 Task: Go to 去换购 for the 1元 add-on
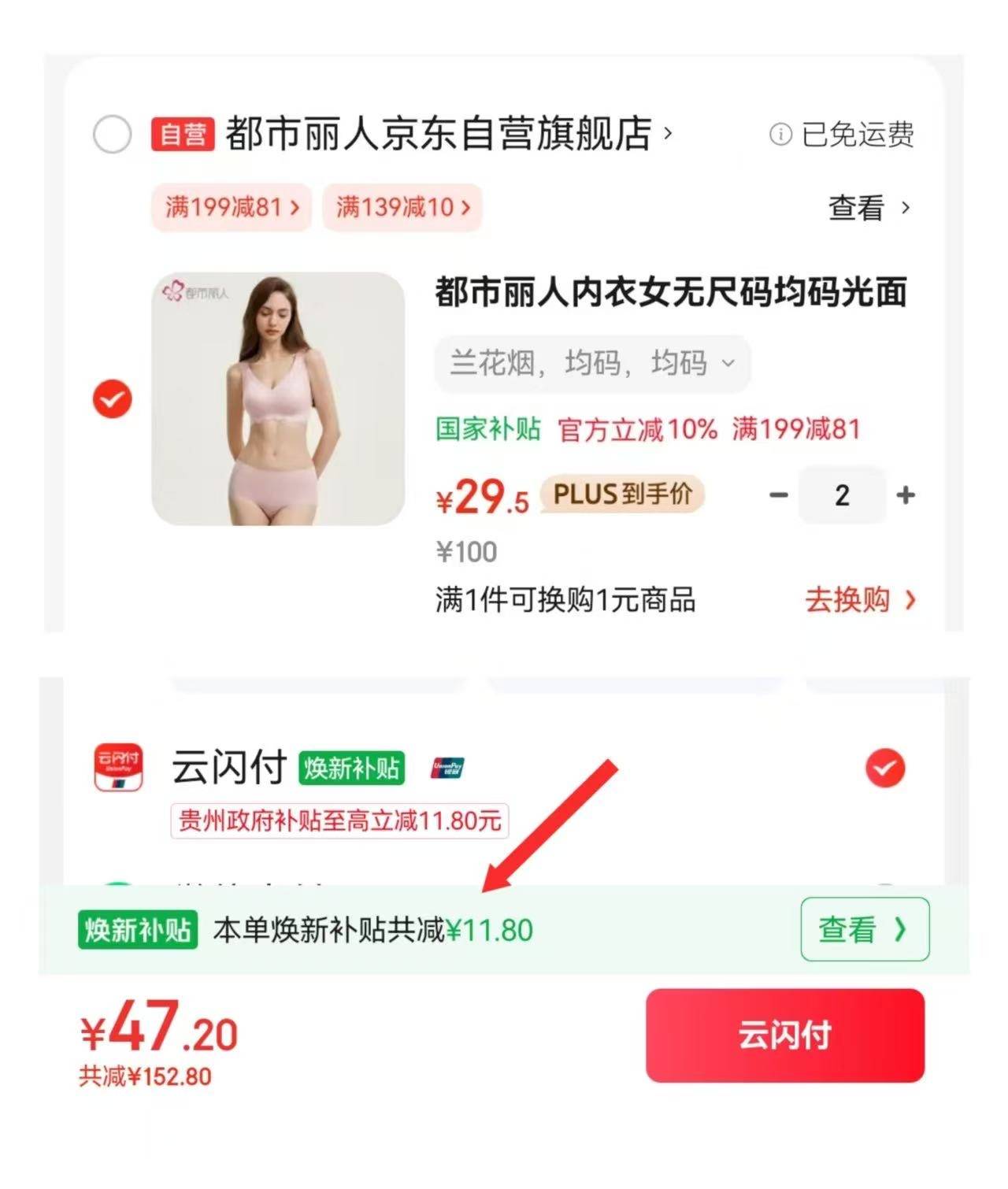[859, 600]
